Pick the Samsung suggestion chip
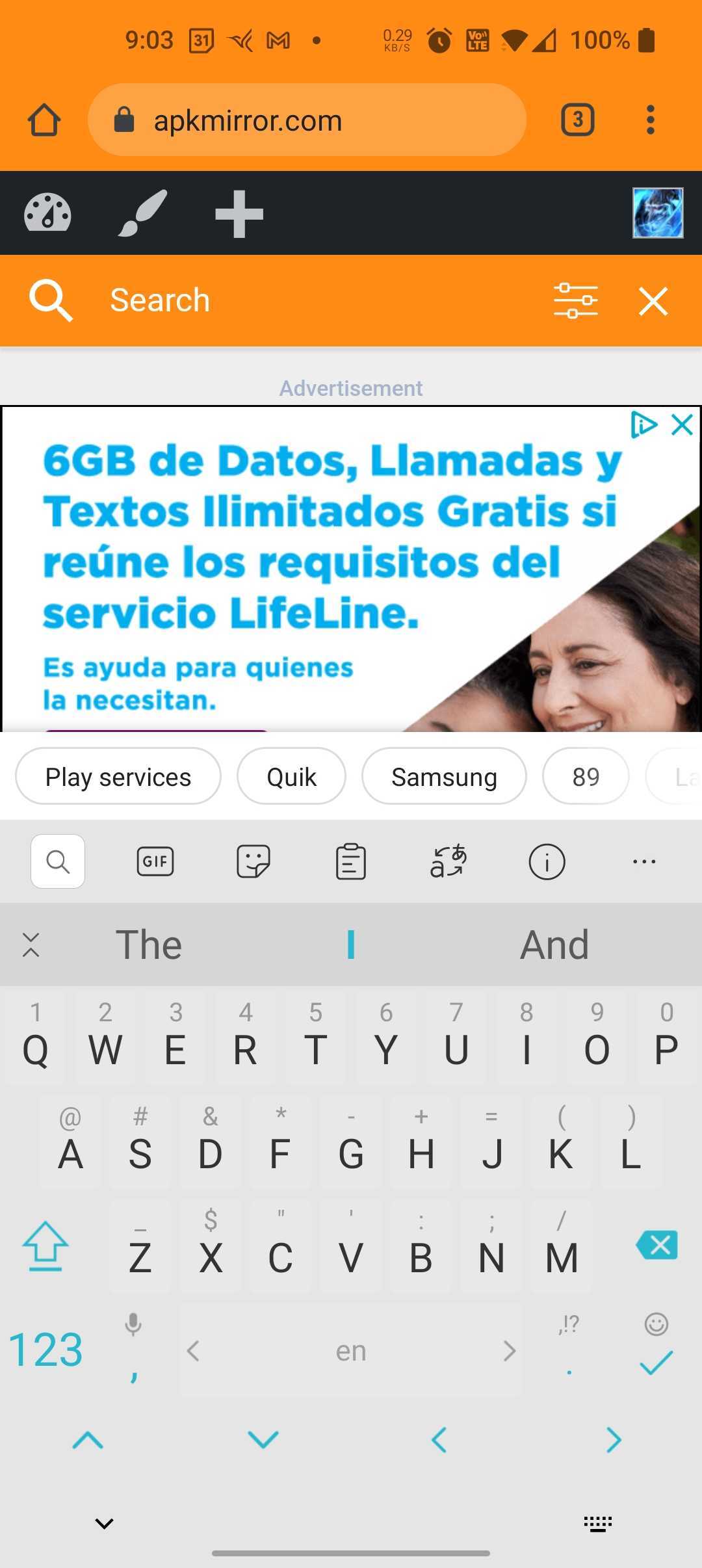Screen dimensions: 702x1568 pyautogui.click(x=444, y=776)
